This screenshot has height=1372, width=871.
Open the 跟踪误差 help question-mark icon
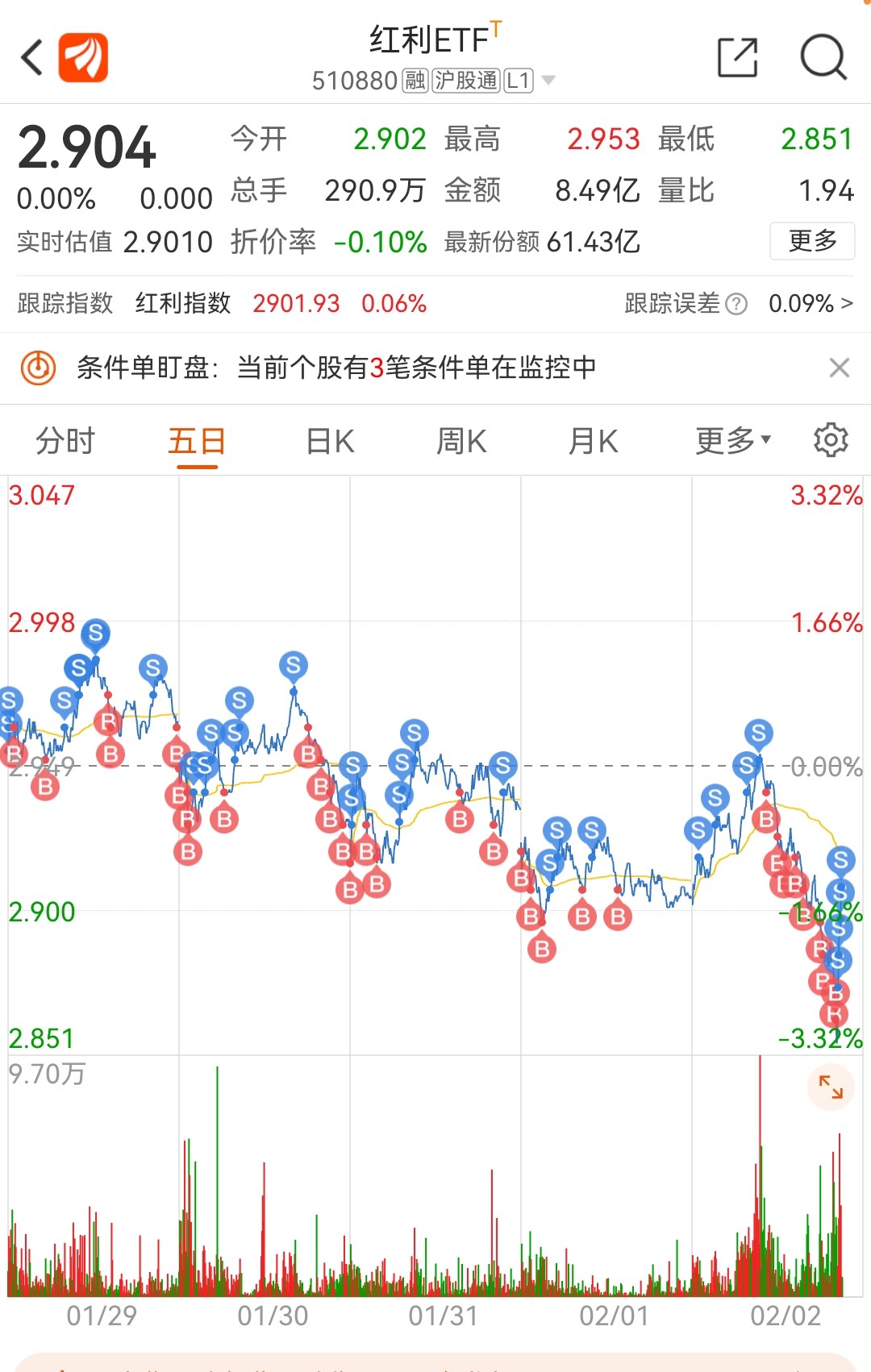tap(735, 304)
